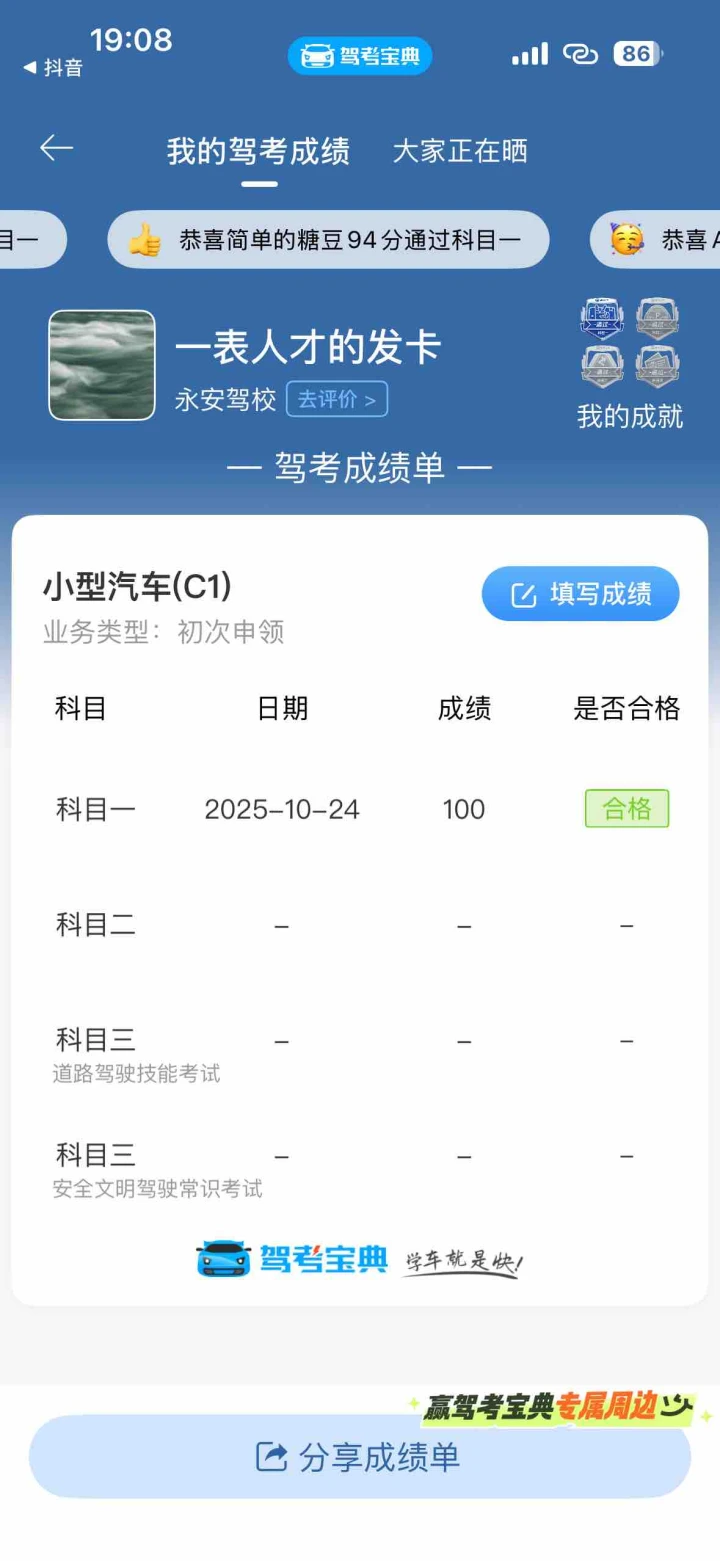The image size is (720, 1561).
Task: Tap the 填写成绩 button
Action: (581, 594)
